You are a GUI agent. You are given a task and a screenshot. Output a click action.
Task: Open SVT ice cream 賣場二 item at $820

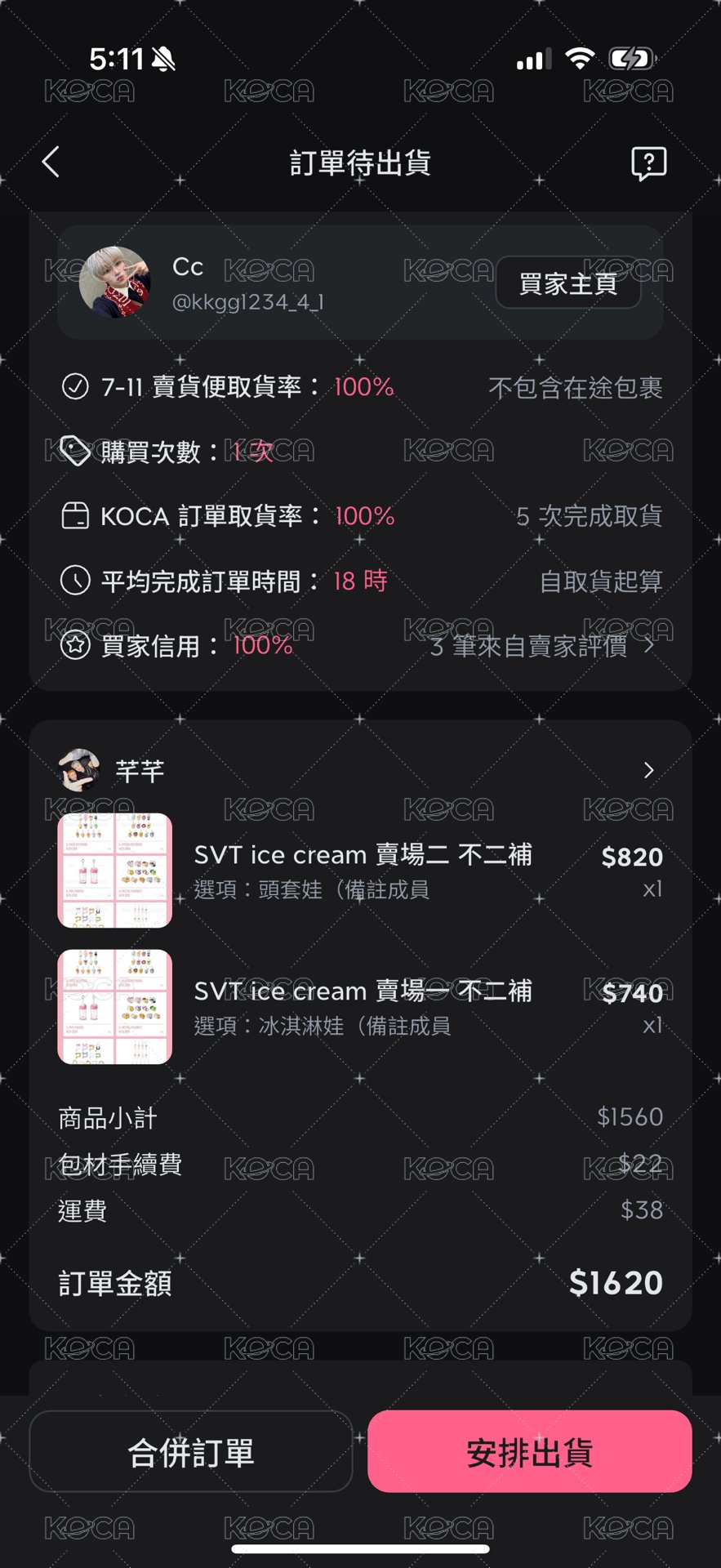tap(360, 871)
